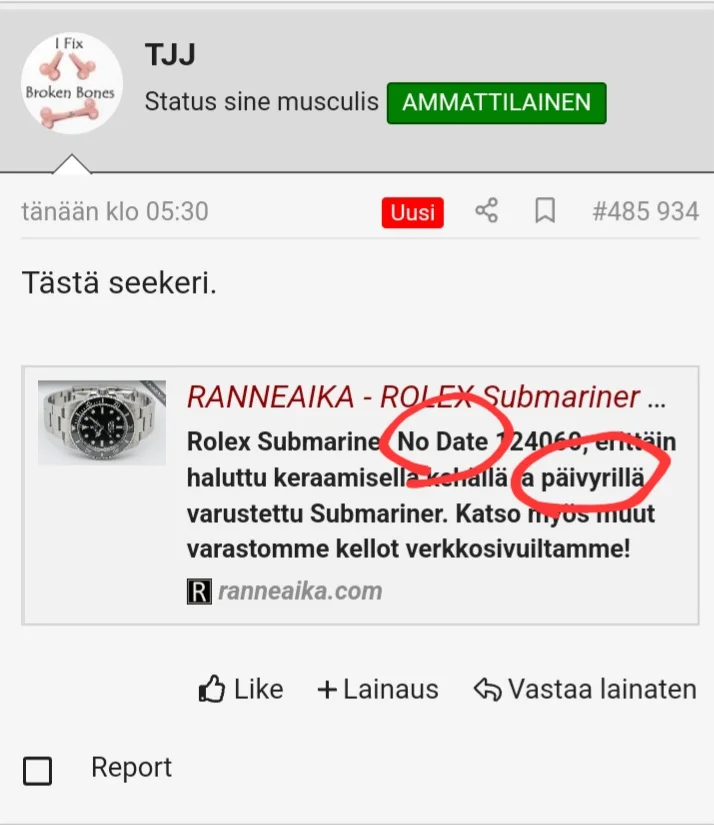Open TJJ's profile avatar
The height and width of the screenshot is (825, 714).
point(72,82)
